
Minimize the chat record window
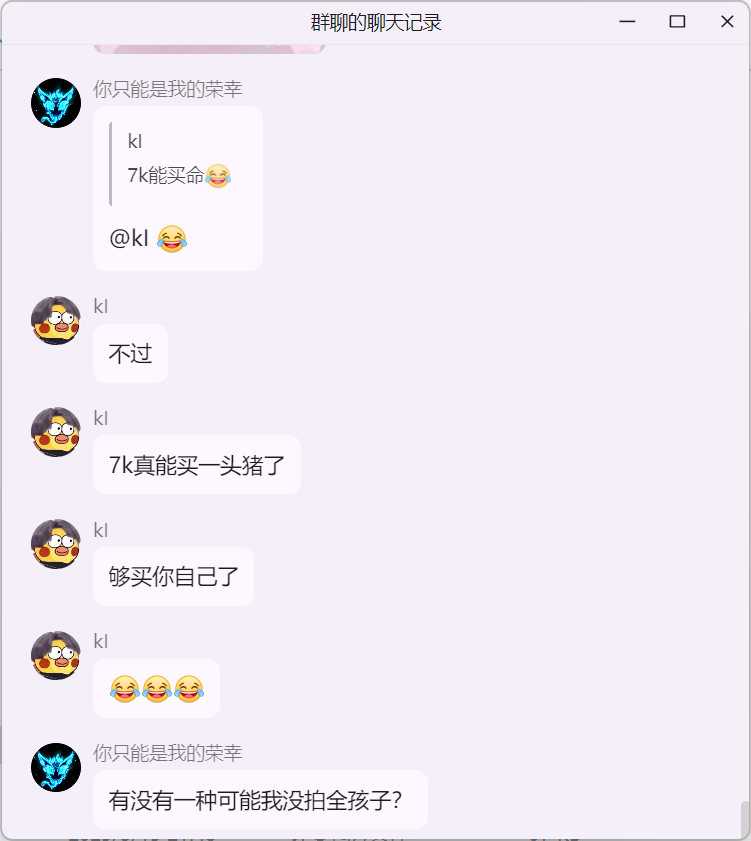(x=628, y=22)
